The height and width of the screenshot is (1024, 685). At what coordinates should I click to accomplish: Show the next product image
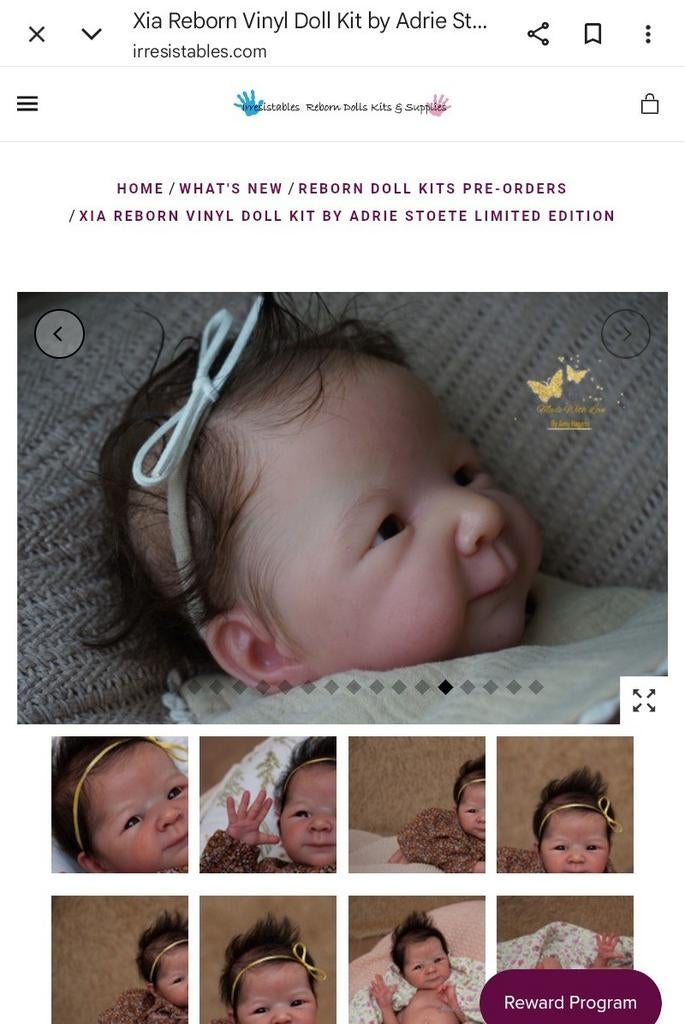(x=626, y=334)
